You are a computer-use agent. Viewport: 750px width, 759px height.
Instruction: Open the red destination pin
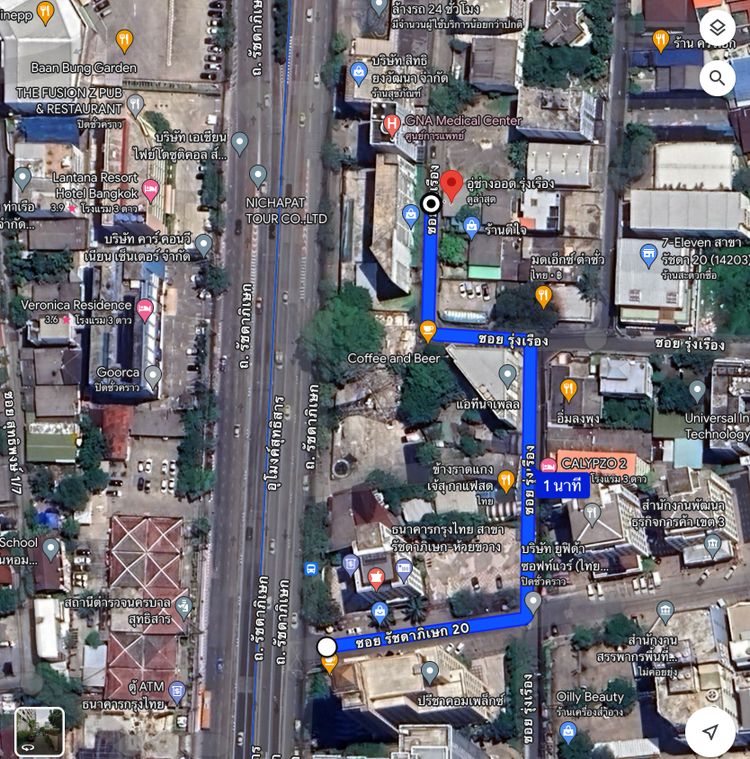[452, 184]
